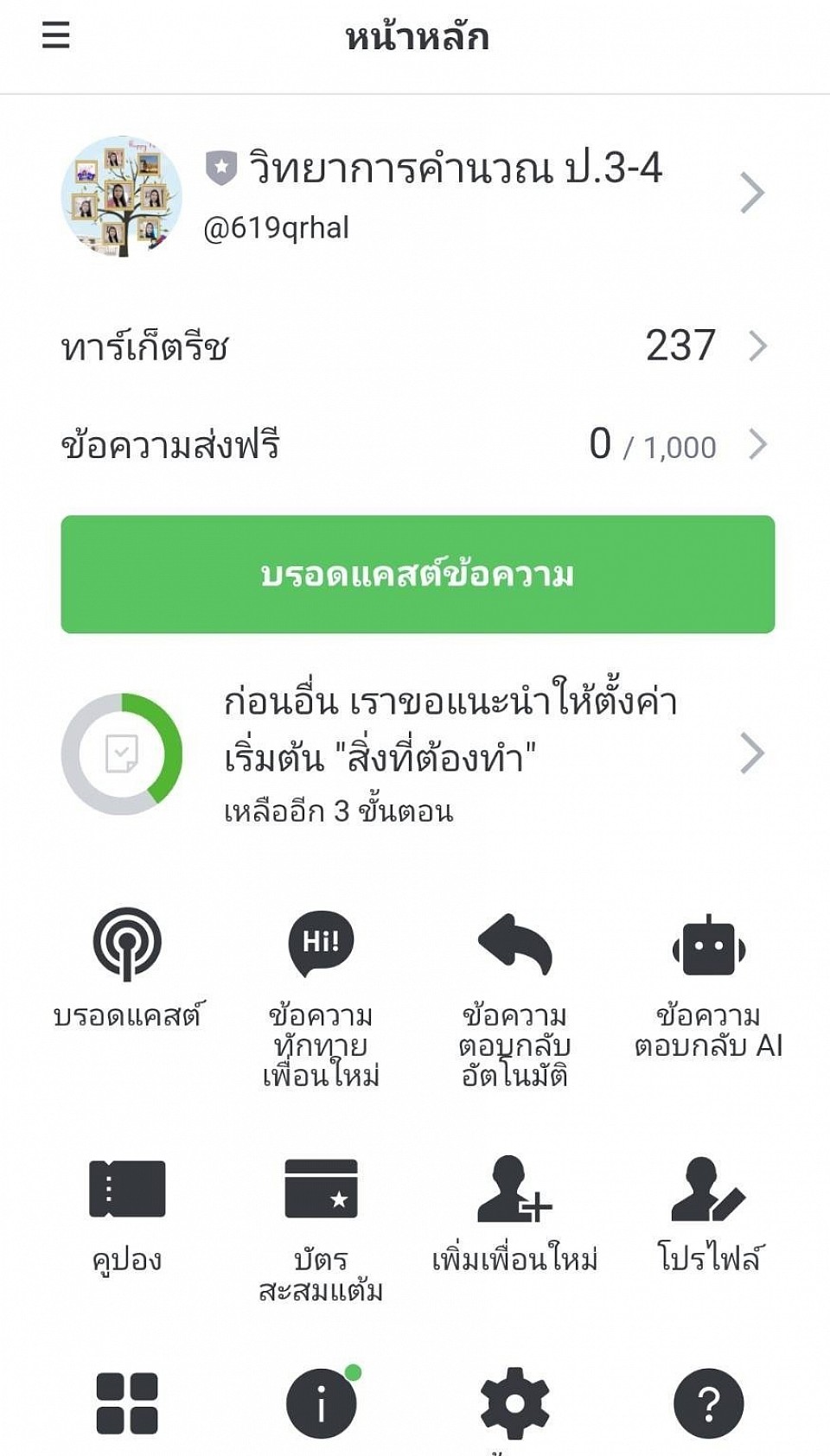Screen dimensions: 830x1456
Task: Open บัตรสะสมแต้ม reward card shortcut
Action: [321, 1223]
